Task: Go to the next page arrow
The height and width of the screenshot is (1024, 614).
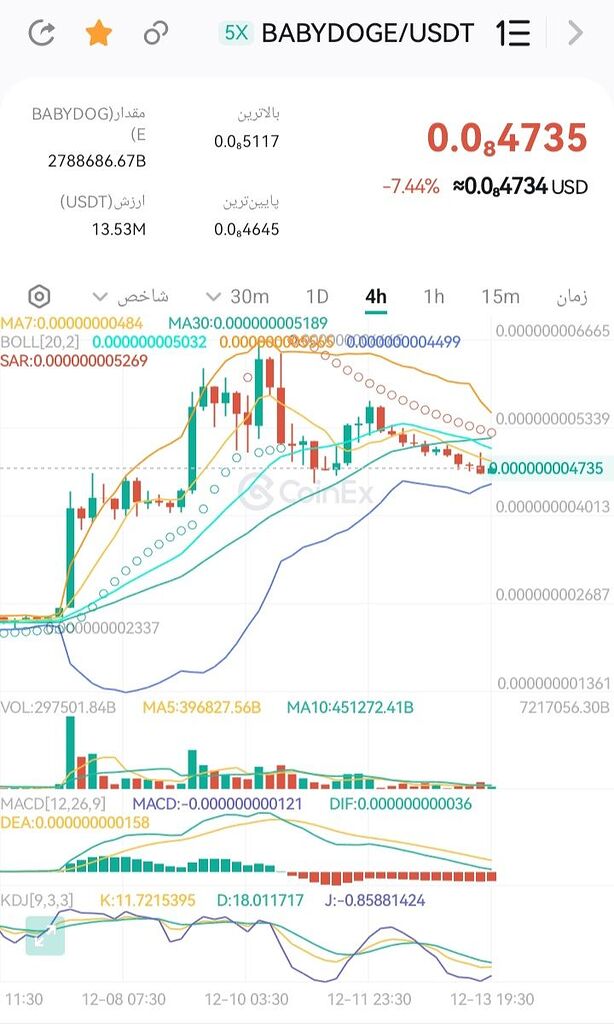Action: [575, 33]
